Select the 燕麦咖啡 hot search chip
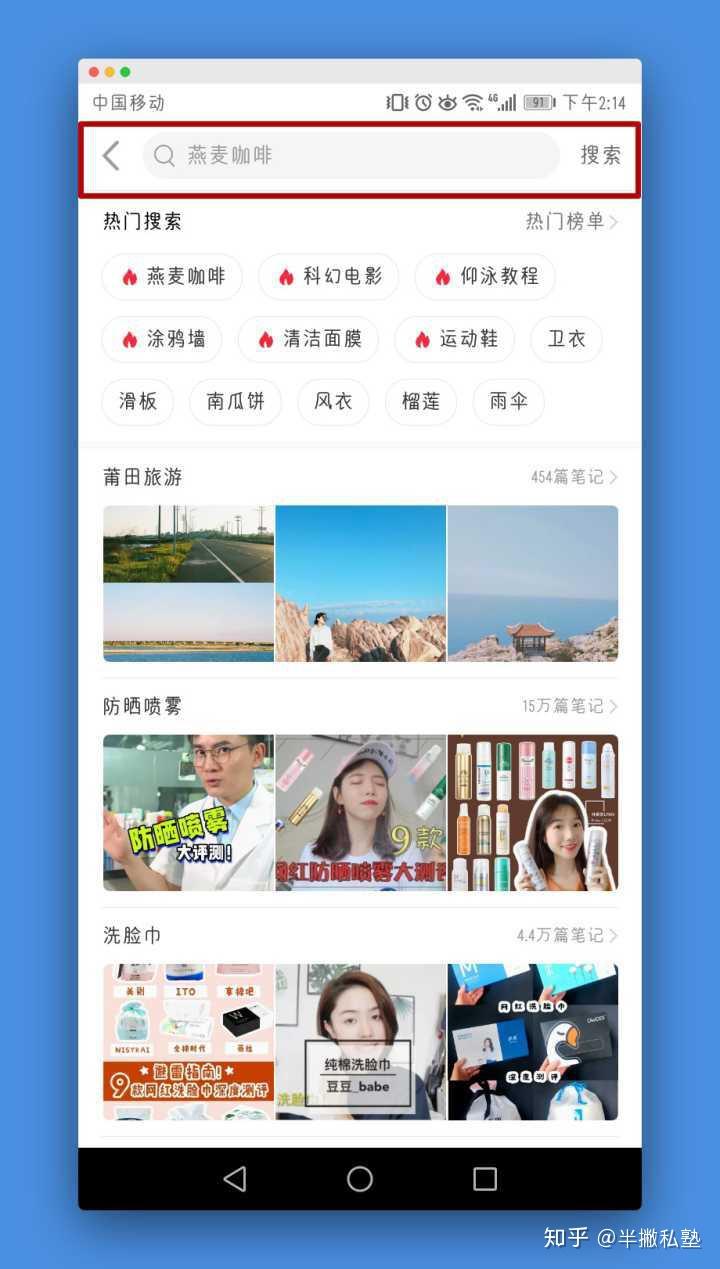Image resolution: width=720 pixels, height=1269 pixels. point(172,277)
